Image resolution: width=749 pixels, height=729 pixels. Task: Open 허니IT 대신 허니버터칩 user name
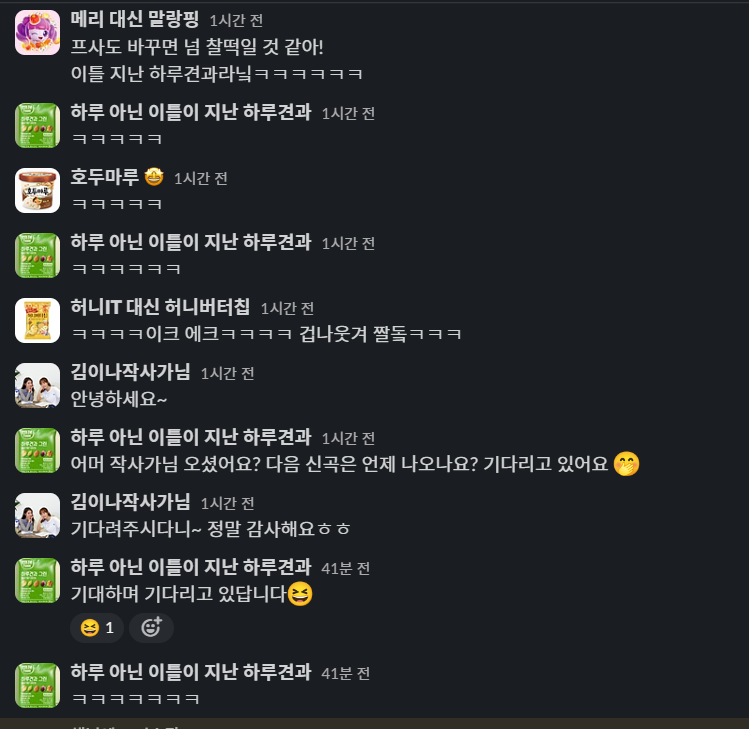tap(160, 308)
